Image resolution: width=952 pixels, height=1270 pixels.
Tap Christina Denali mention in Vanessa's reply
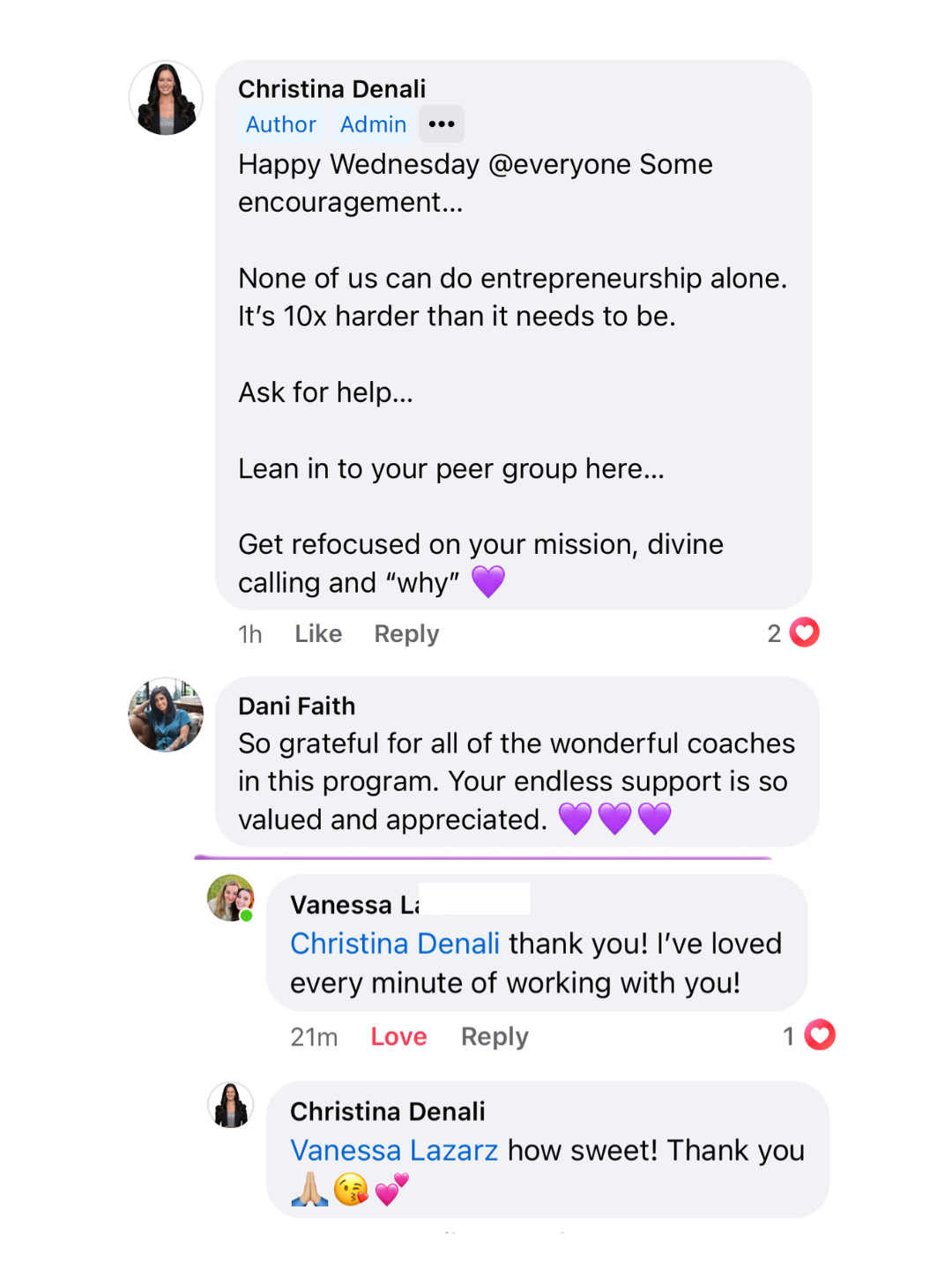click(395, 944)
